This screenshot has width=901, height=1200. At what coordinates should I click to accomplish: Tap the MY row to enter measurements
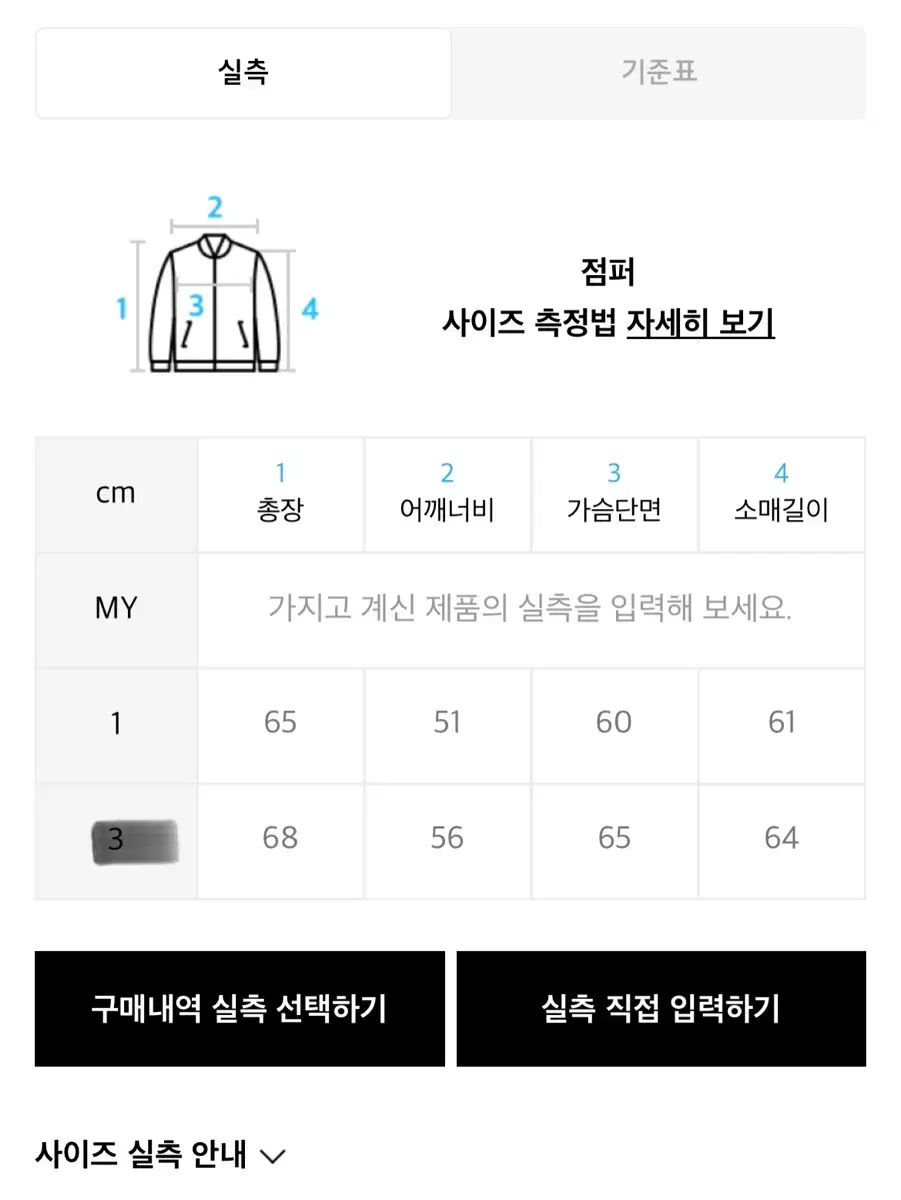(x=530, y=608)
